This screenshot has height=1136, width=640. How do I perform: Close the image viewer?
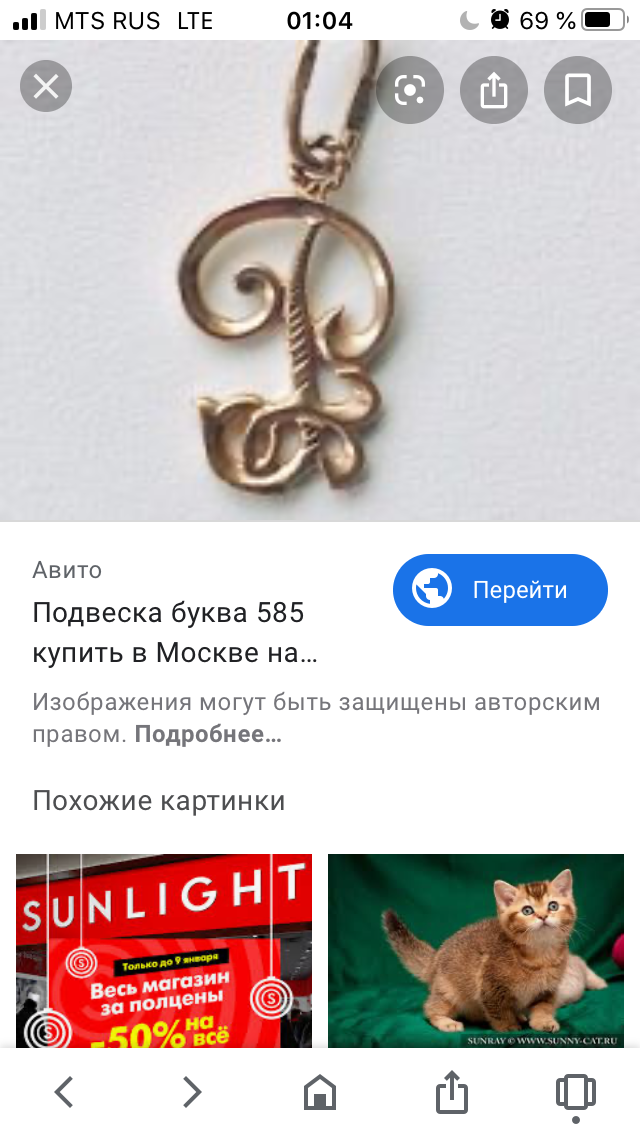[x=46, y=89]
